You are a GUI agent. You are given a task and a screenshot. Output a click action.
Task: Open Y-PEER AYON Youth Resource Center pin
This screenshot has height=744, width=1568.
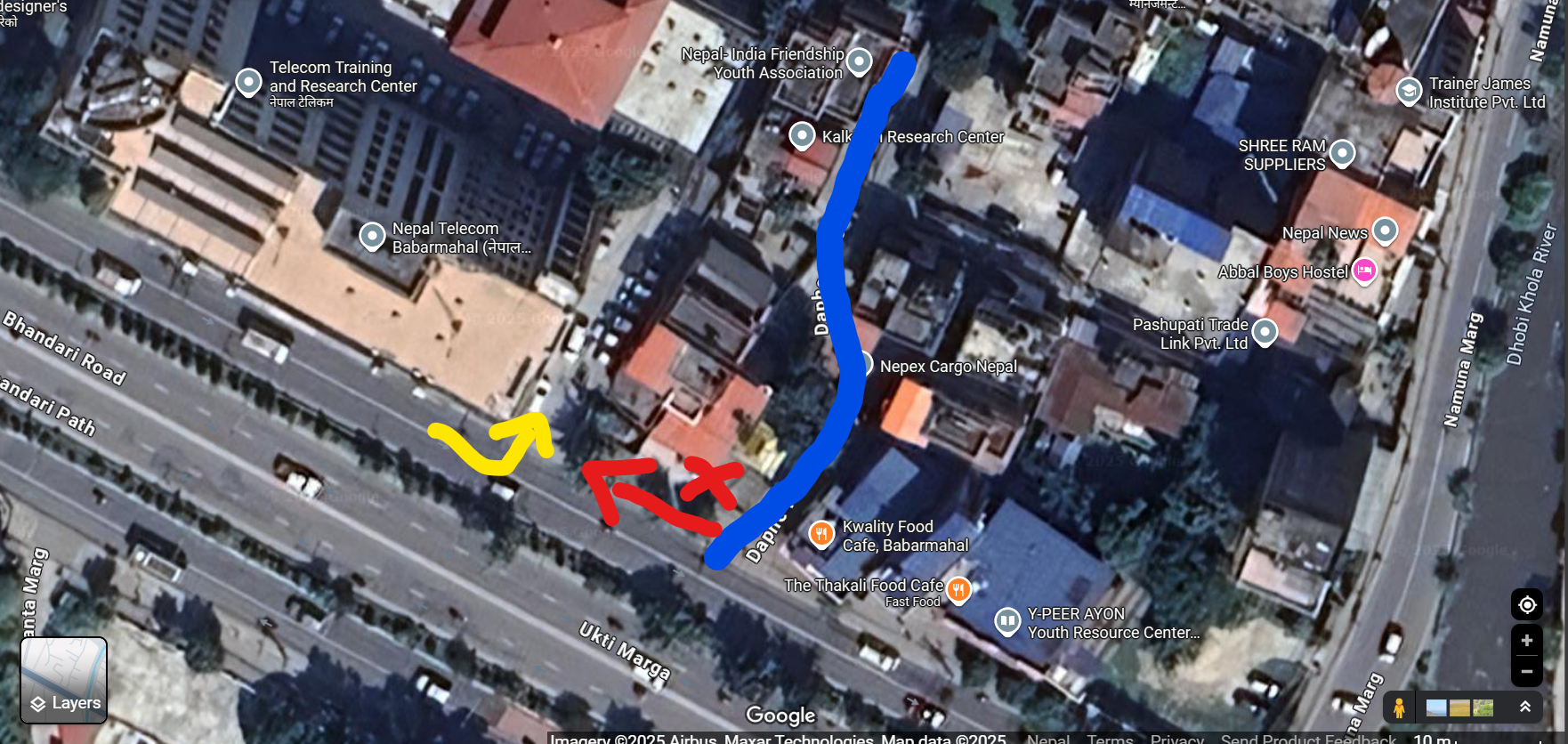pos(1006,620)
